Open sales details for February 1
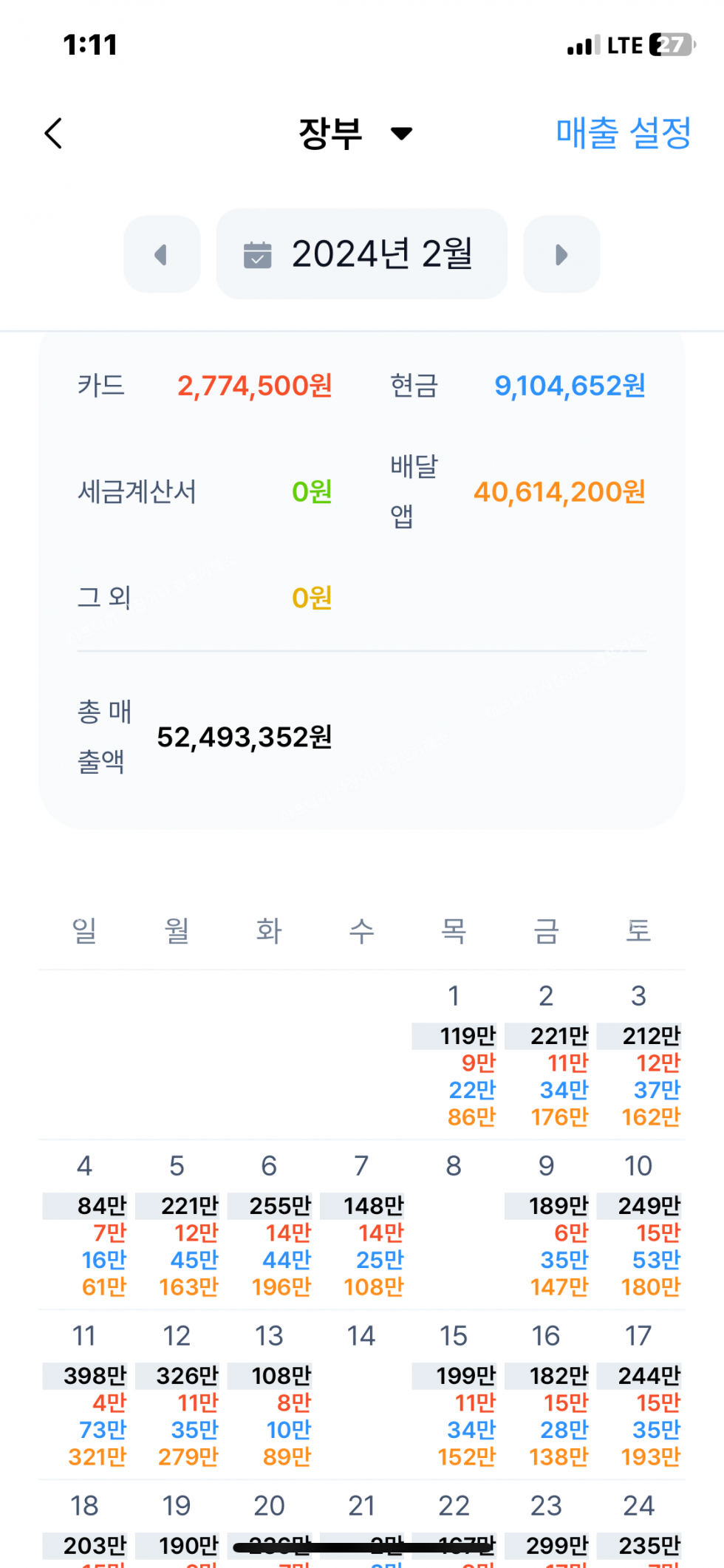The width and height of the screenshot is (724, 1568). pos(454,1057)
